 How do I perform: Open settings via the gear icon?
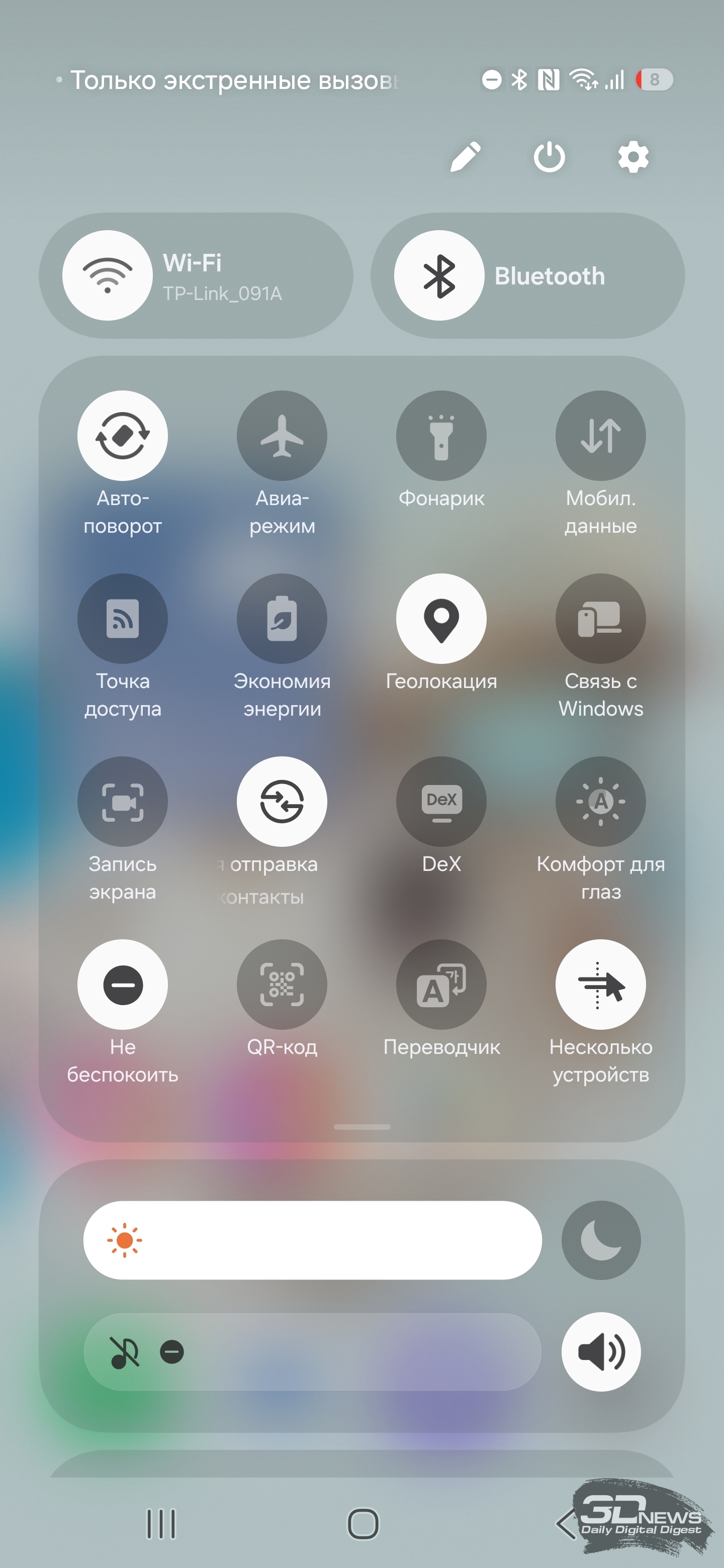633,157
